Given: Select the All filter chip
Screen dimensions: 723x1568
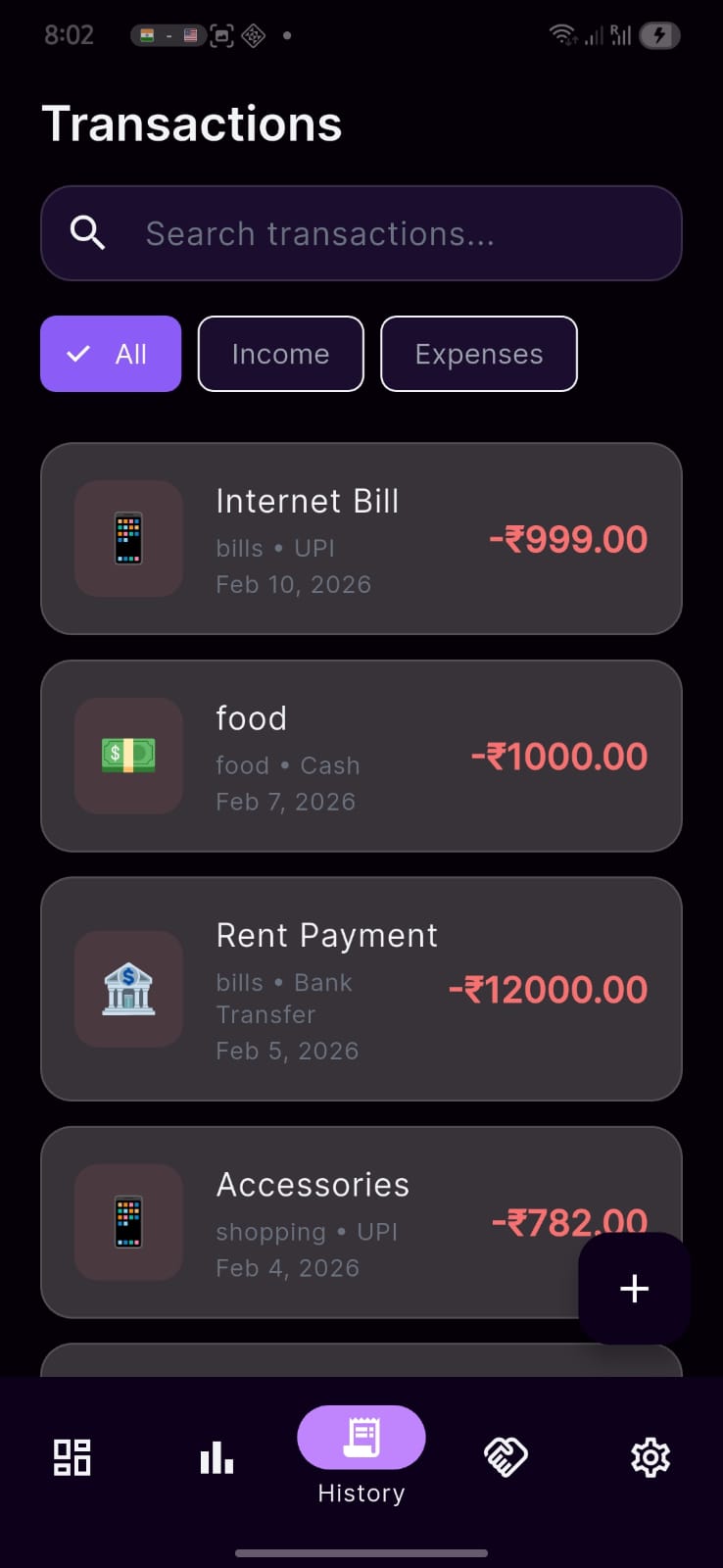Looking at the screenshot, I should point(110,354).
